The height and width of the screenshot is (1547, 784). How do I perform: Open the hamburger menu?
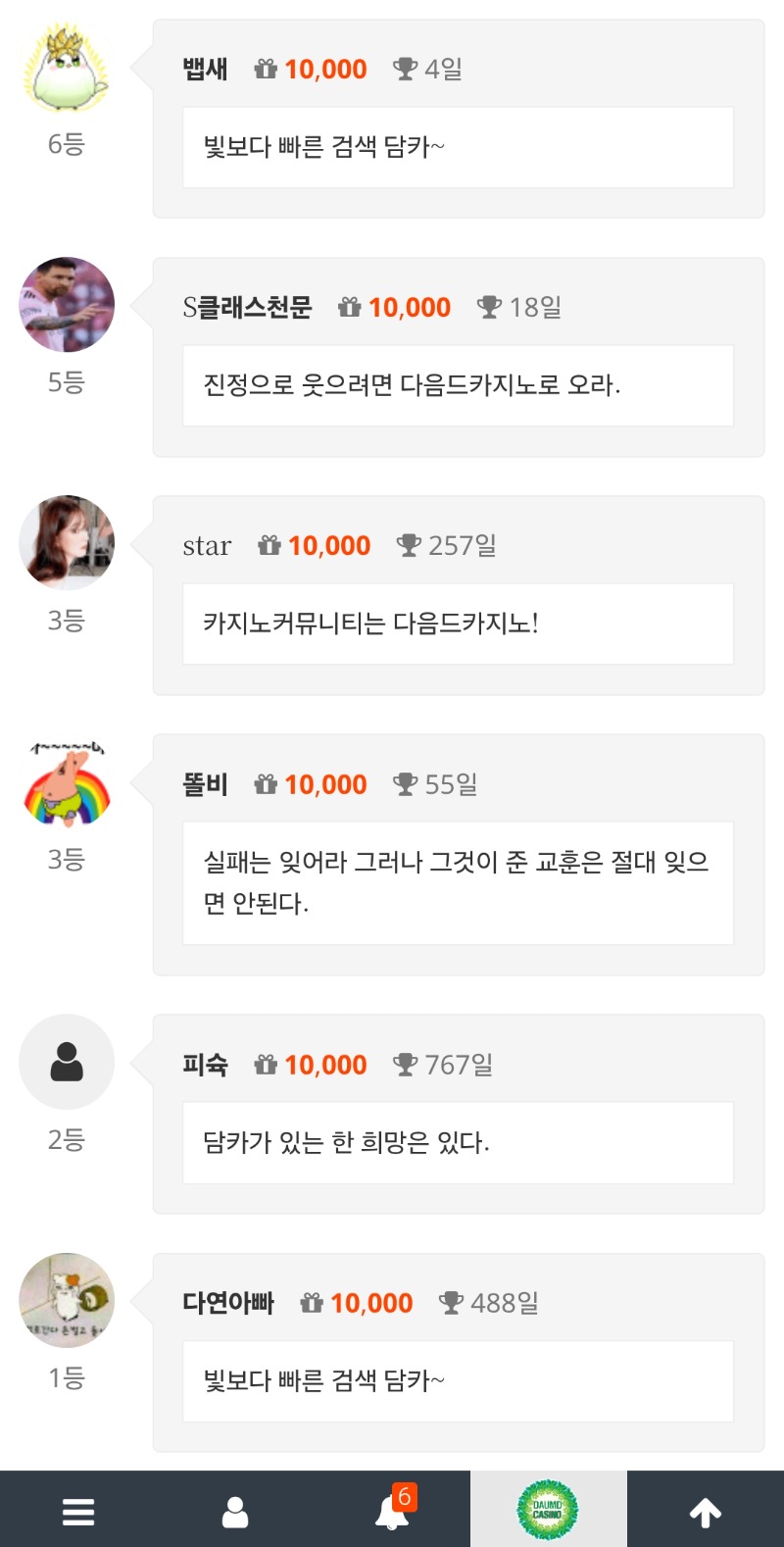(78, 1511)
